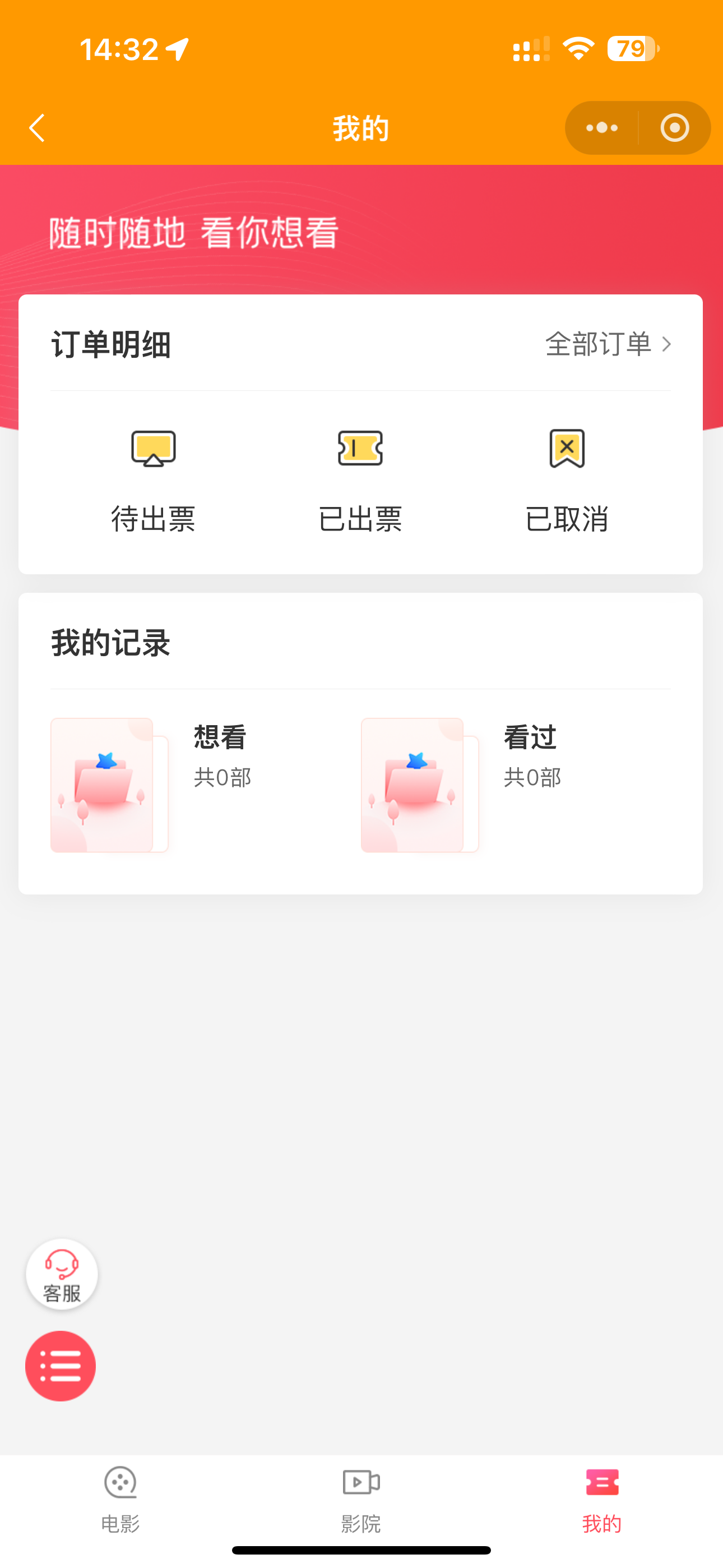Close the mini program via circle icon
Image resolution: width=723 pixels, height=1568 pixels.
674,128
